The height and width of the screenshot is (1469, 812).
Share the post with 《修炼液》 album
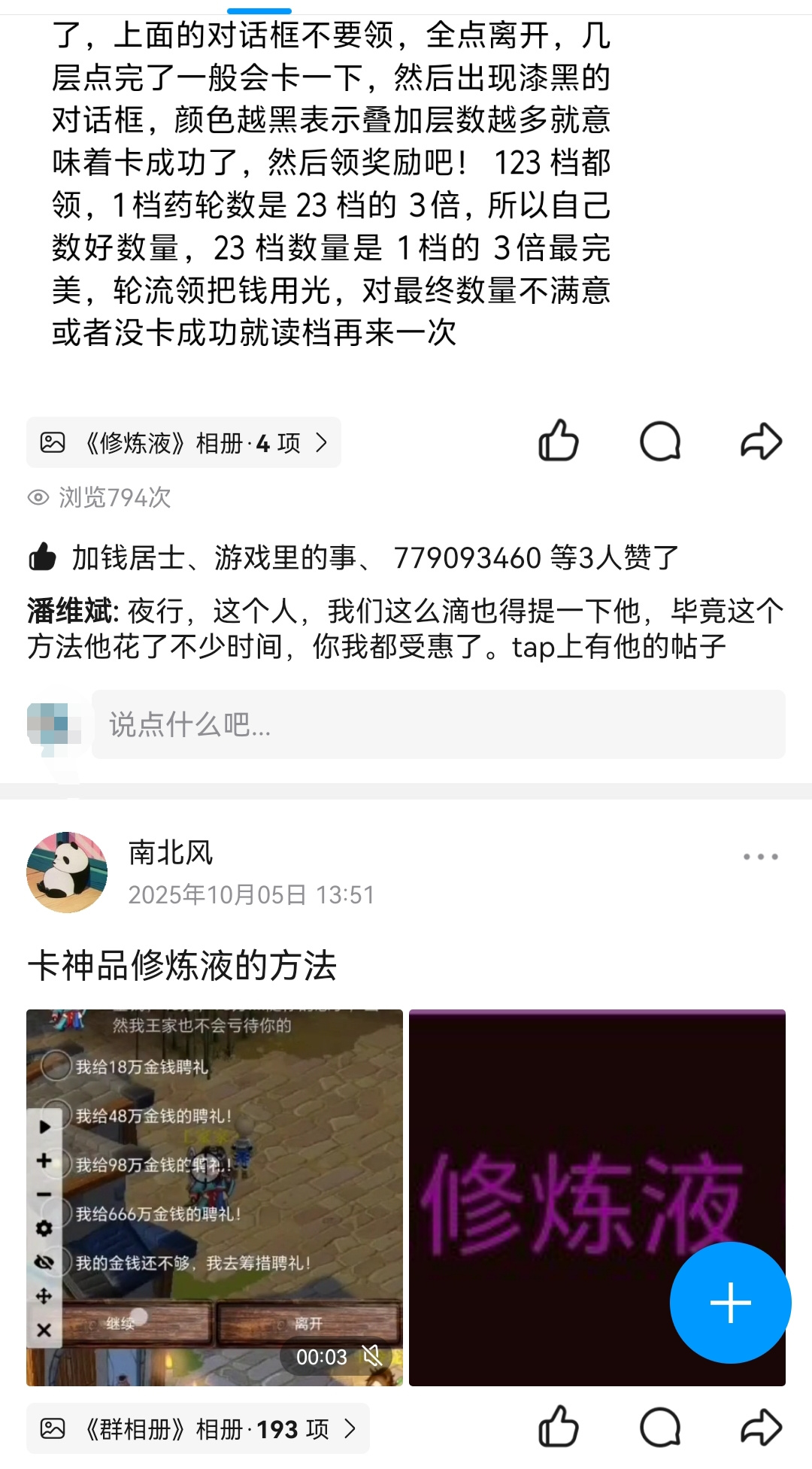point(761,441)
